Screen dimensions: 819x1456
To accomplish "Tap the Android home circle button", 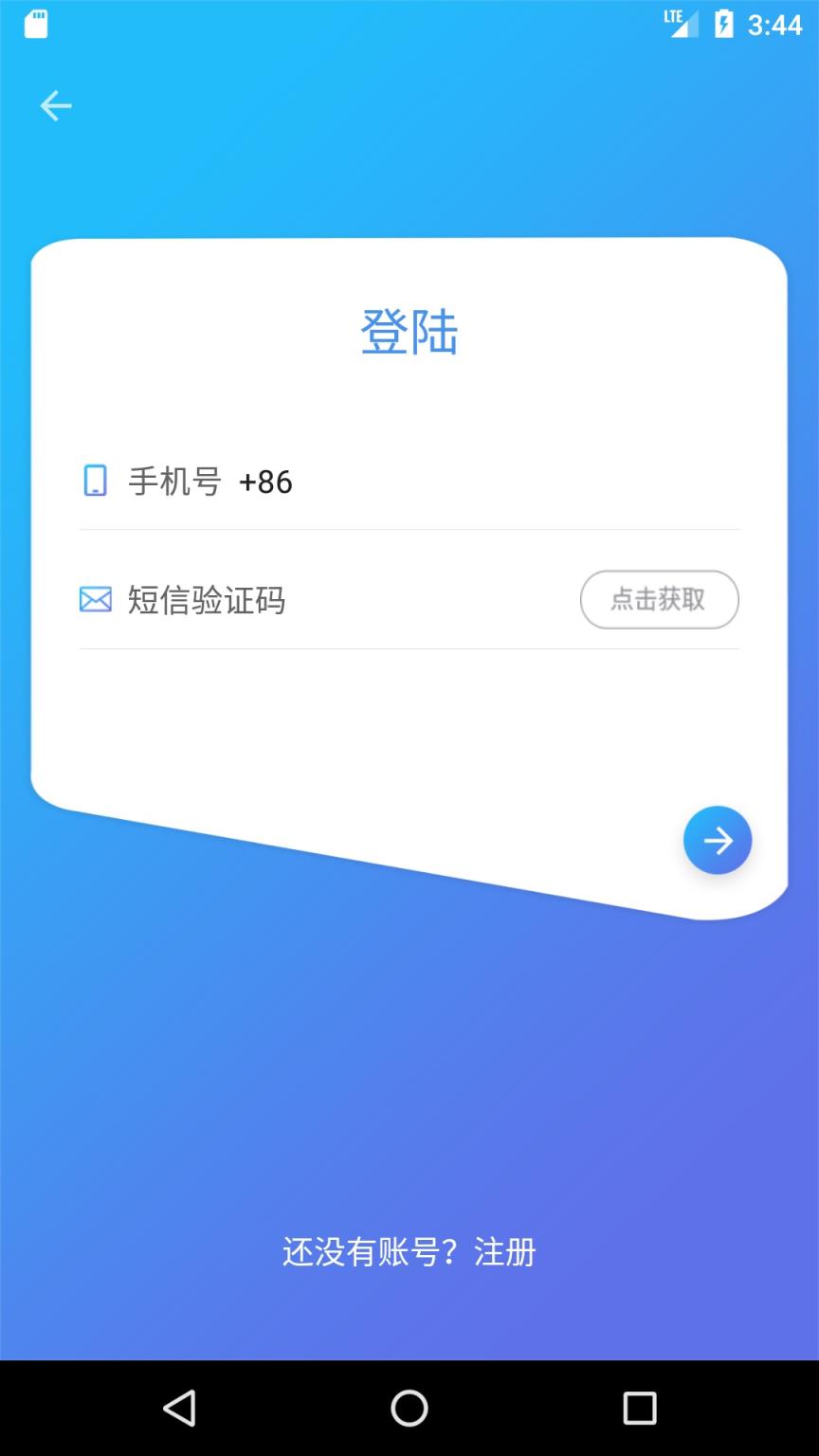I will 409,1410.
